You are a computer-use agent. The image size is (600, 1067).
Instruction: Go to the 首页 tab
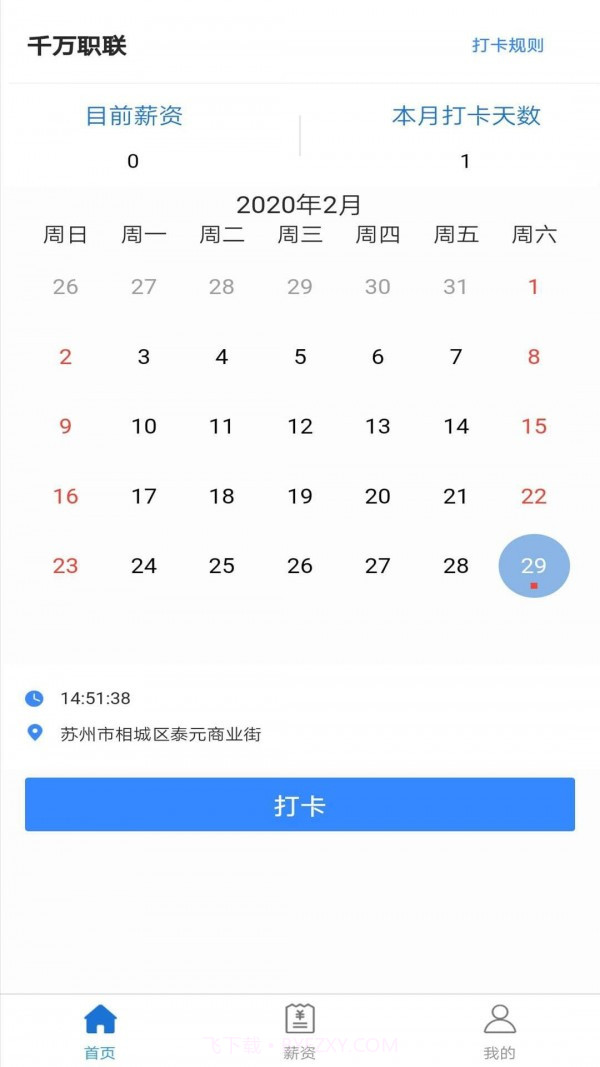pos(99,1030)
